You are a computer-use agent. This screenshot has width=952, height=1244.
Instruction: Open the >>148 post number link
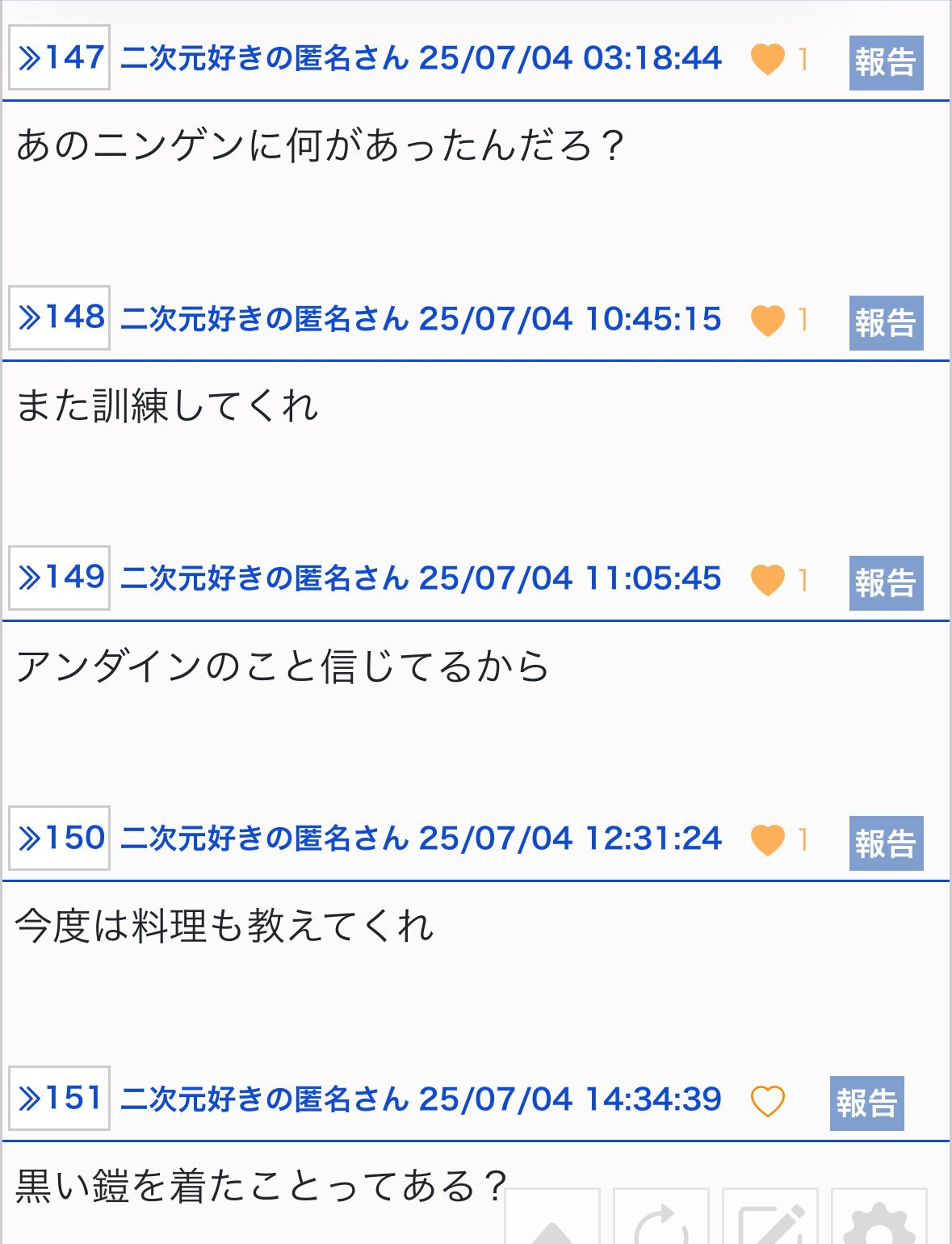pyautogui.click(x=60, y=318)
